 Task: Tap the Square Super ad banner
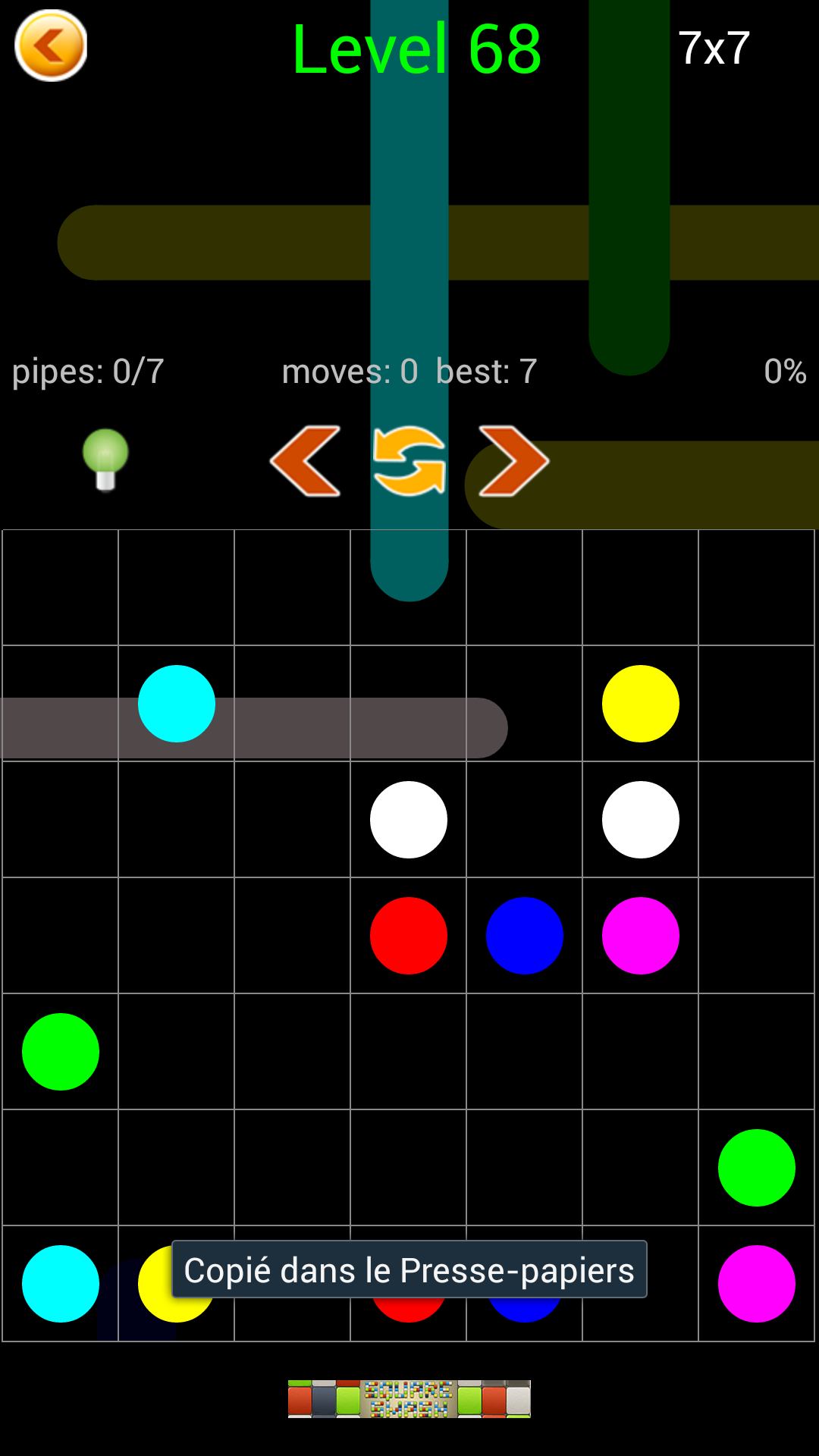pos(409,1398)
